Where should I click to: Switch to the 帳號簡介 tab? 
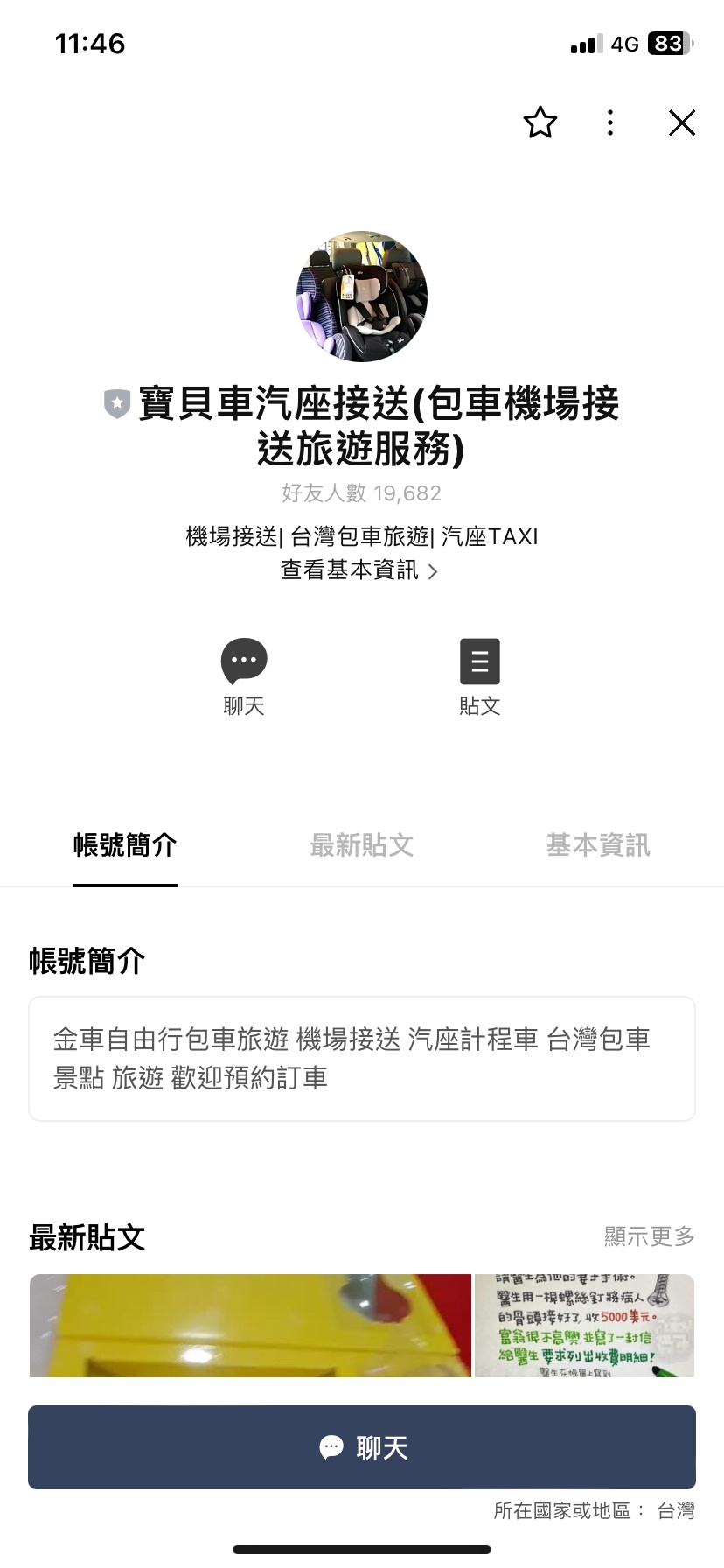click(x=125, y=845)
